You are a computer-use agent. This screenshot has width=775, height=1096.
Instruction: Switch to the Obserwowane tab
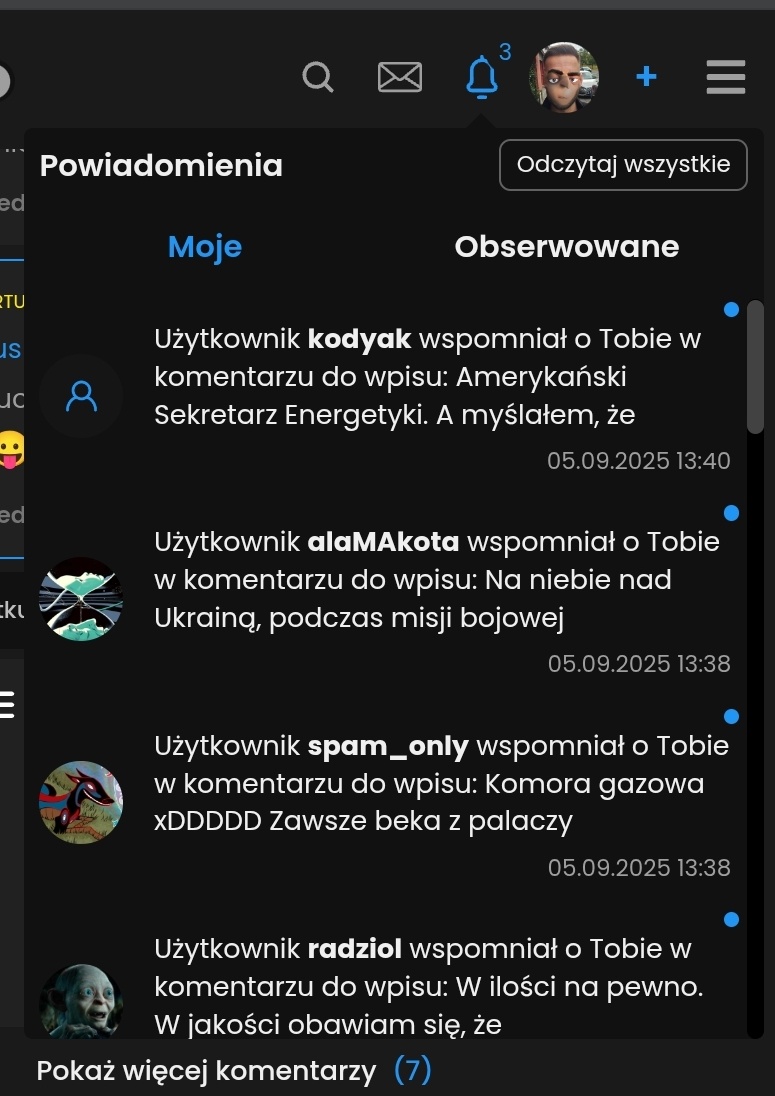coord(566,247)
